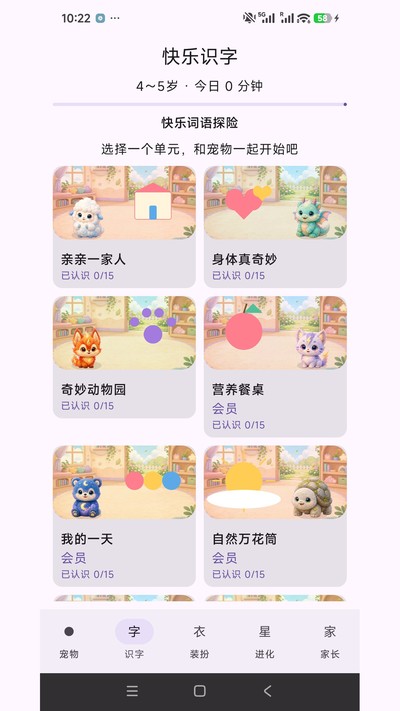Go to the 装扮 tab
400x711 pixels.
pyautogui.click(x=200, y=641)
